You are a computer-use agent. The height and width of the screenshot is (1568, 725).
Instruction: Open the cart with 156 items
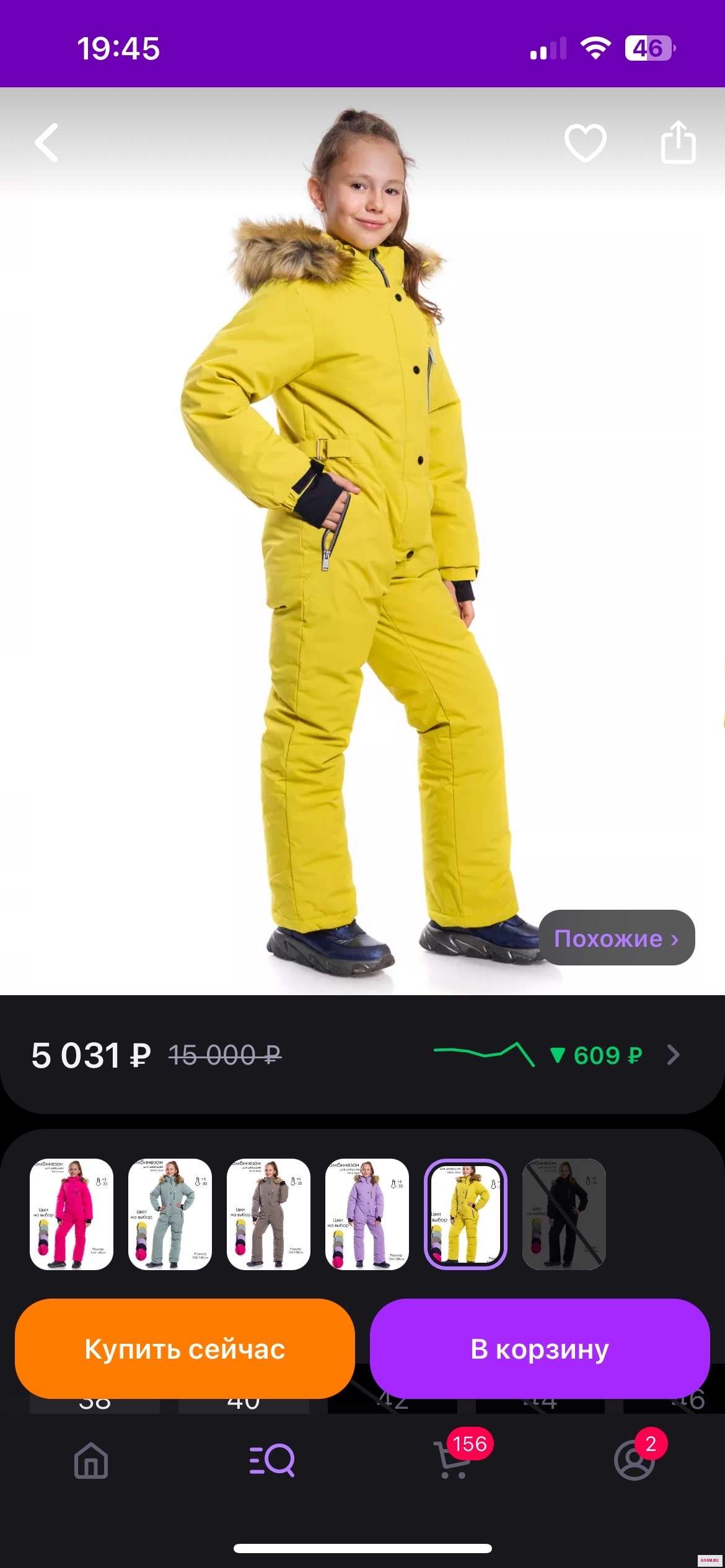(x=454, y=1461)
